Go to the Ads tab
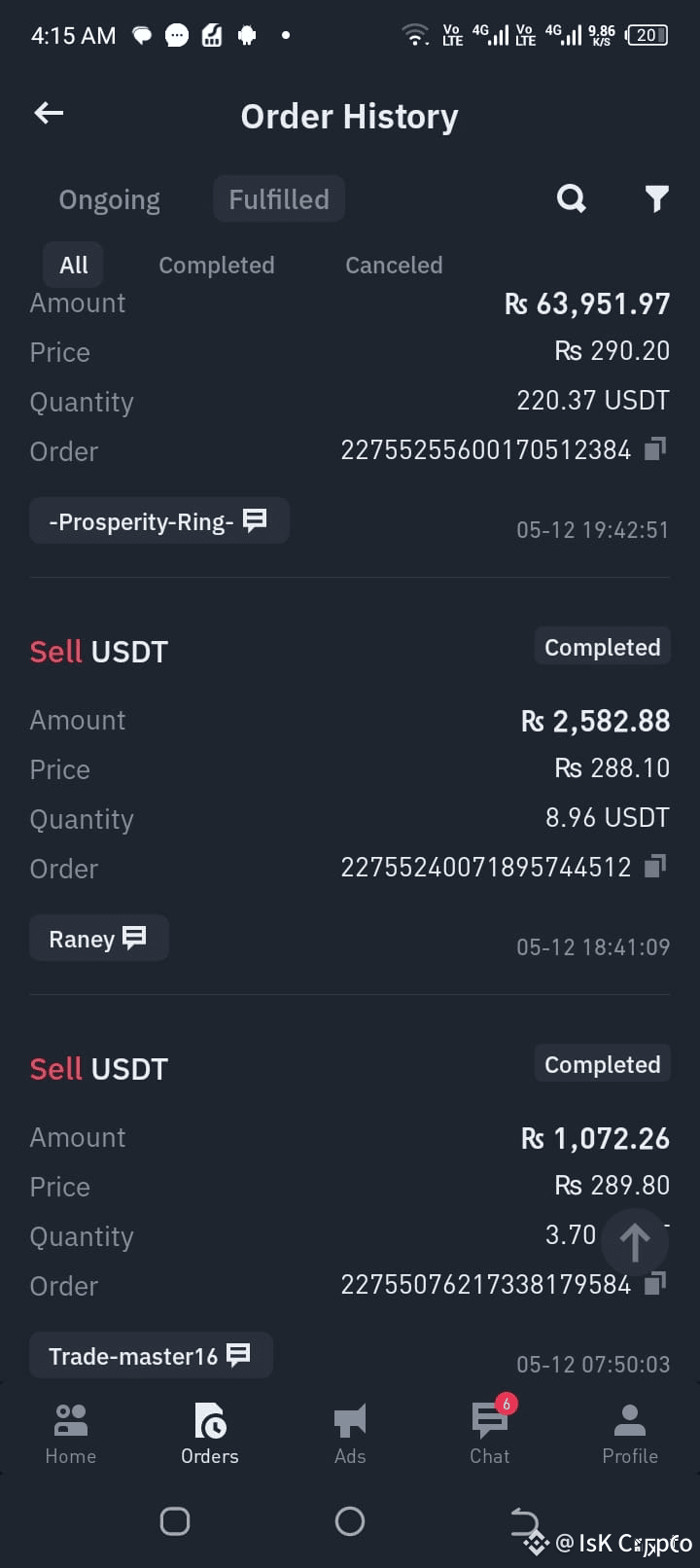 click(x=350, y=1433)
